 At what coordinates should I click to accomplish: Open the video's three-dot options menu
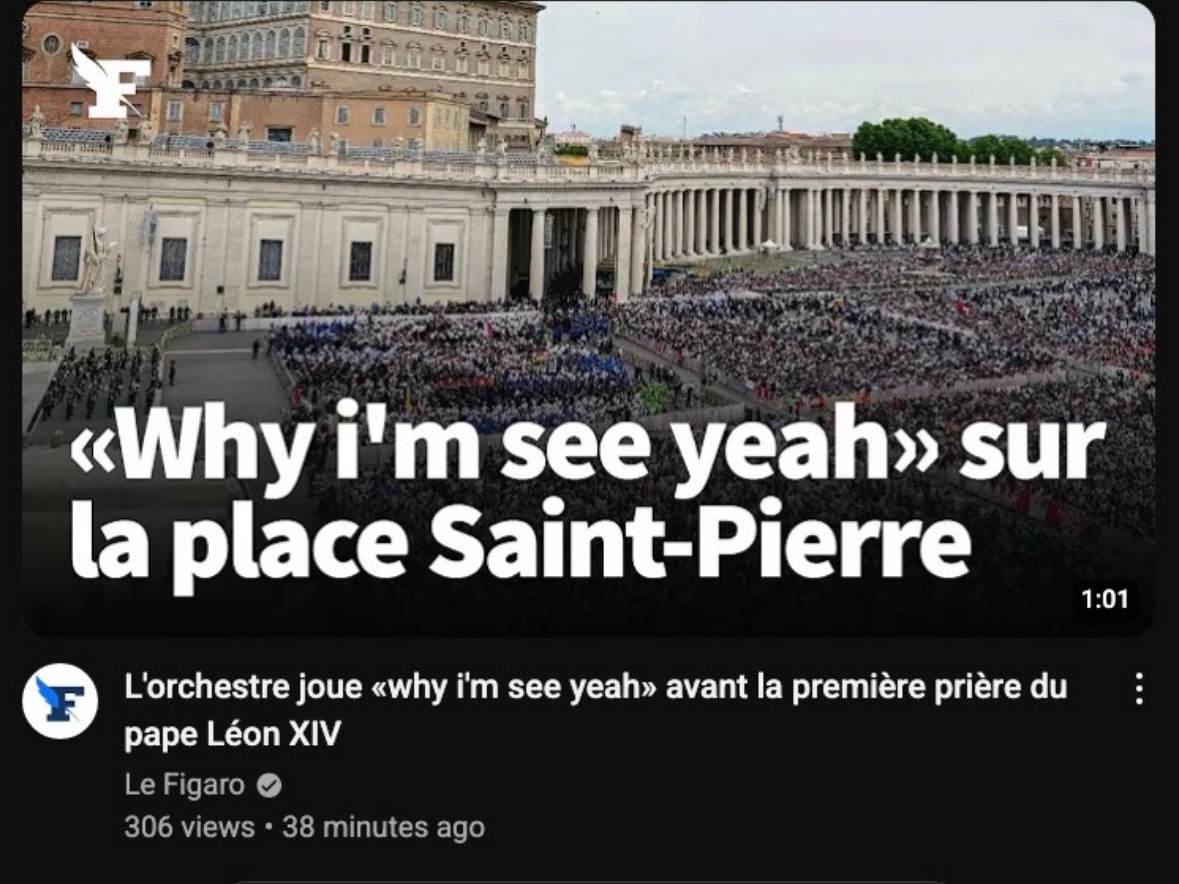(1138, 689)
